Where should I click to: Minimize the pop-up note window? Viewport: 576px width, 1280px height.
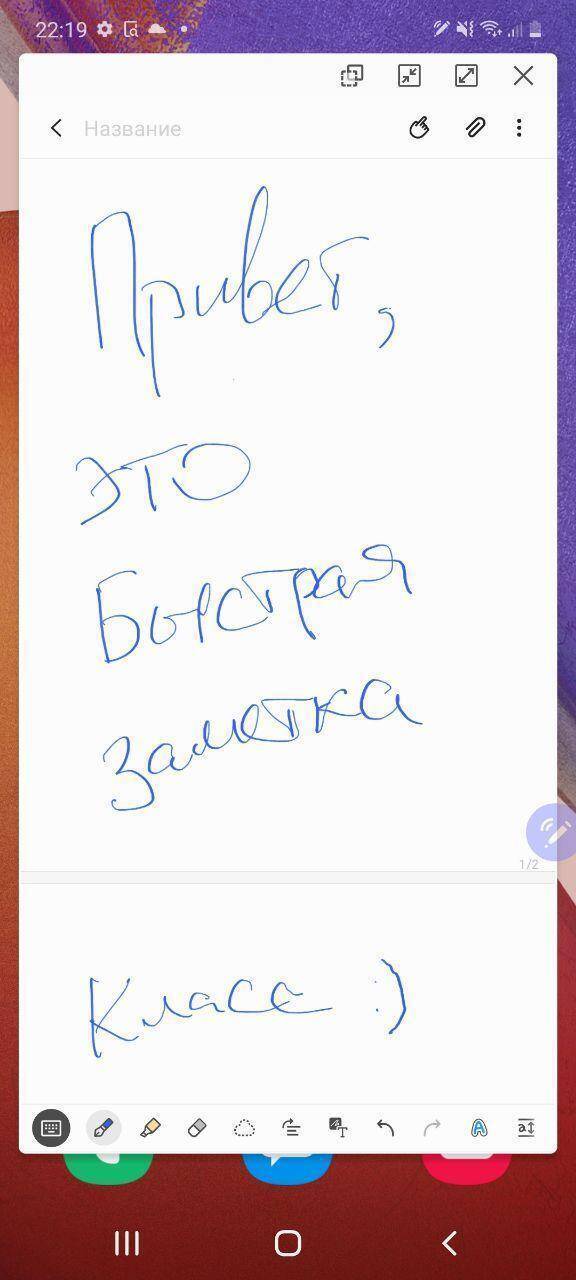tap(409, 76)
